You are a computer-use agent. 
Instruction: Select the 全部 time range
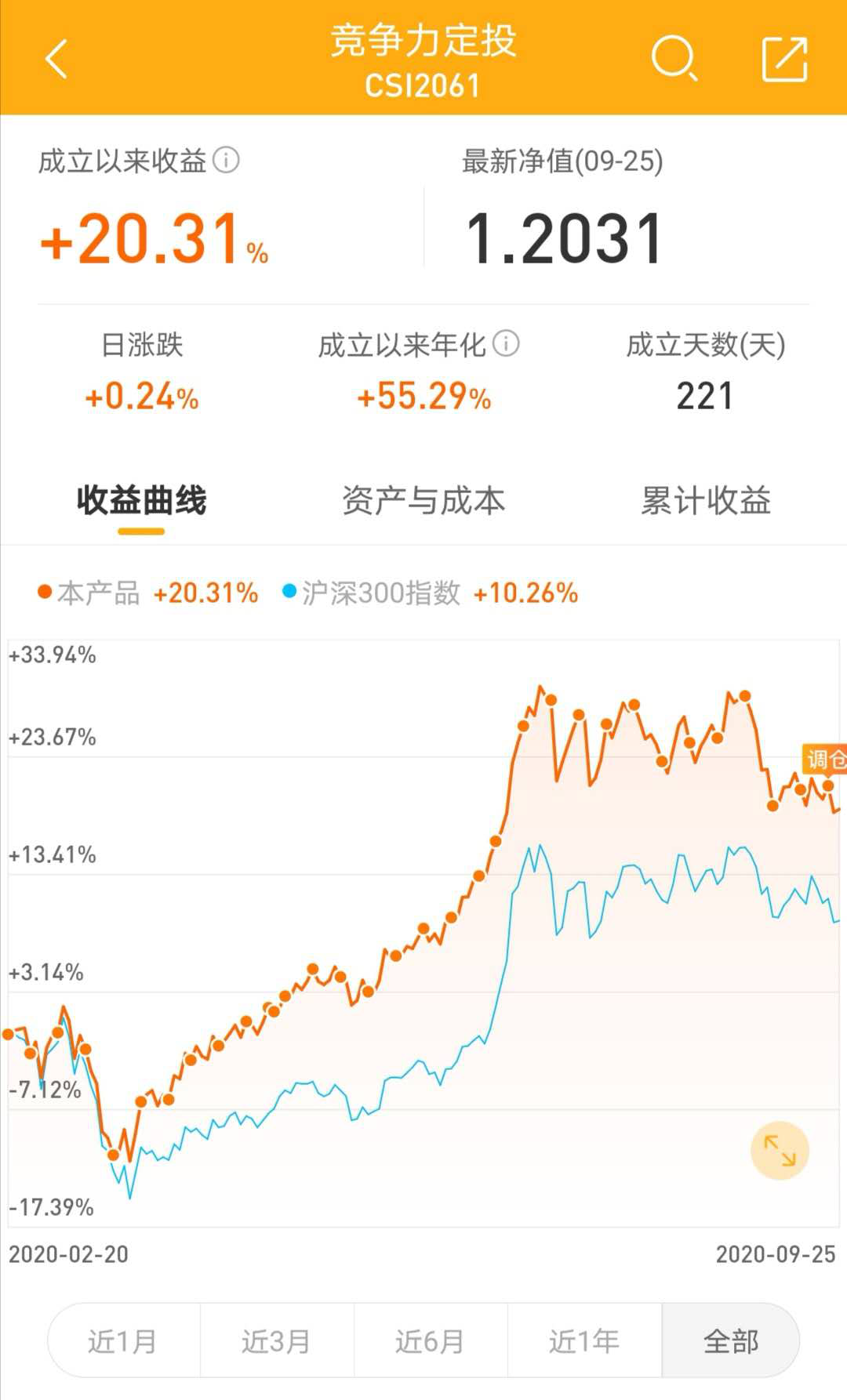[731, 1340]
